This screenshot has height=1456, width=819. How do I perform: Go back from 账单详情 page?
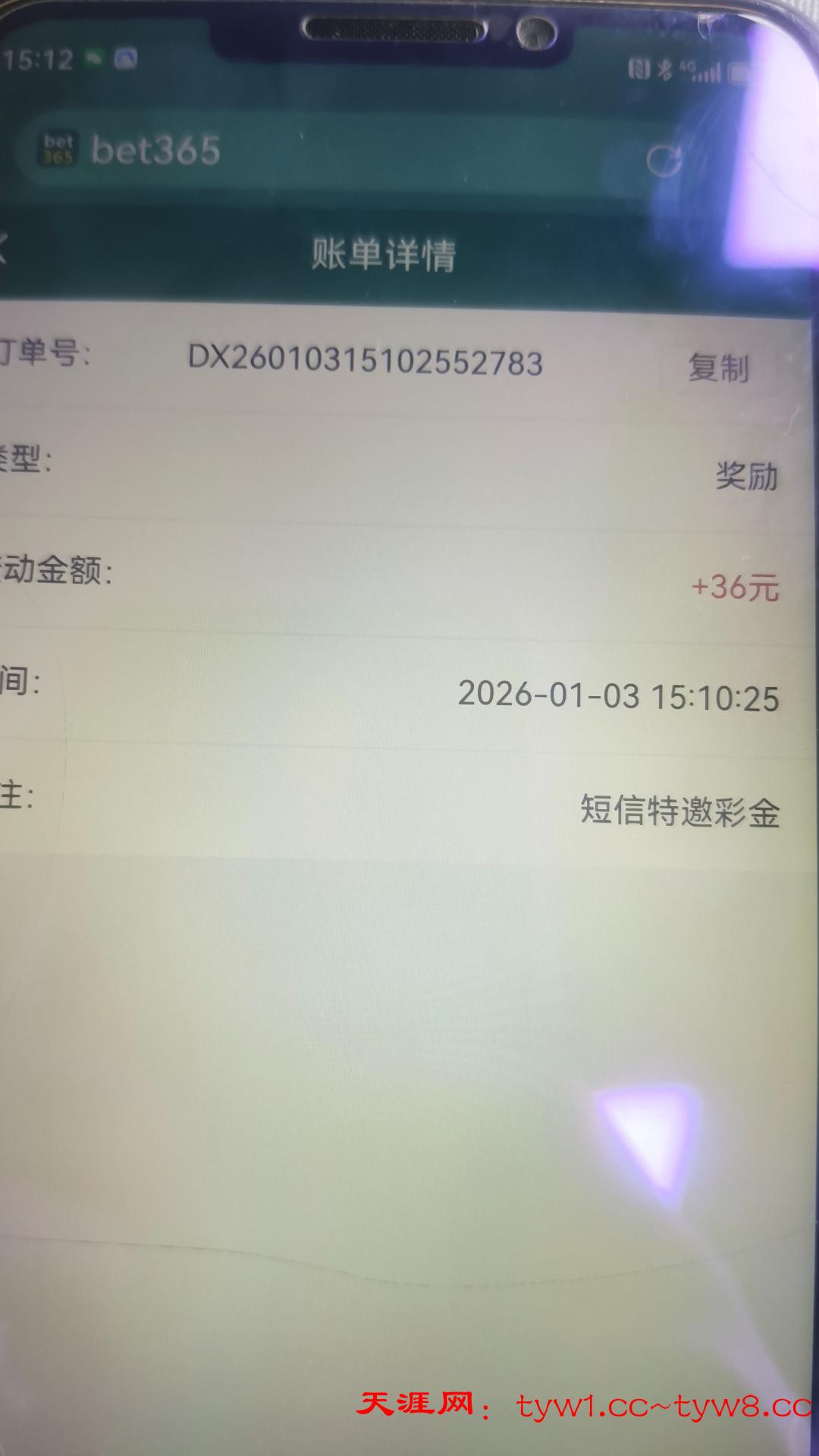(x=5, y=250)
